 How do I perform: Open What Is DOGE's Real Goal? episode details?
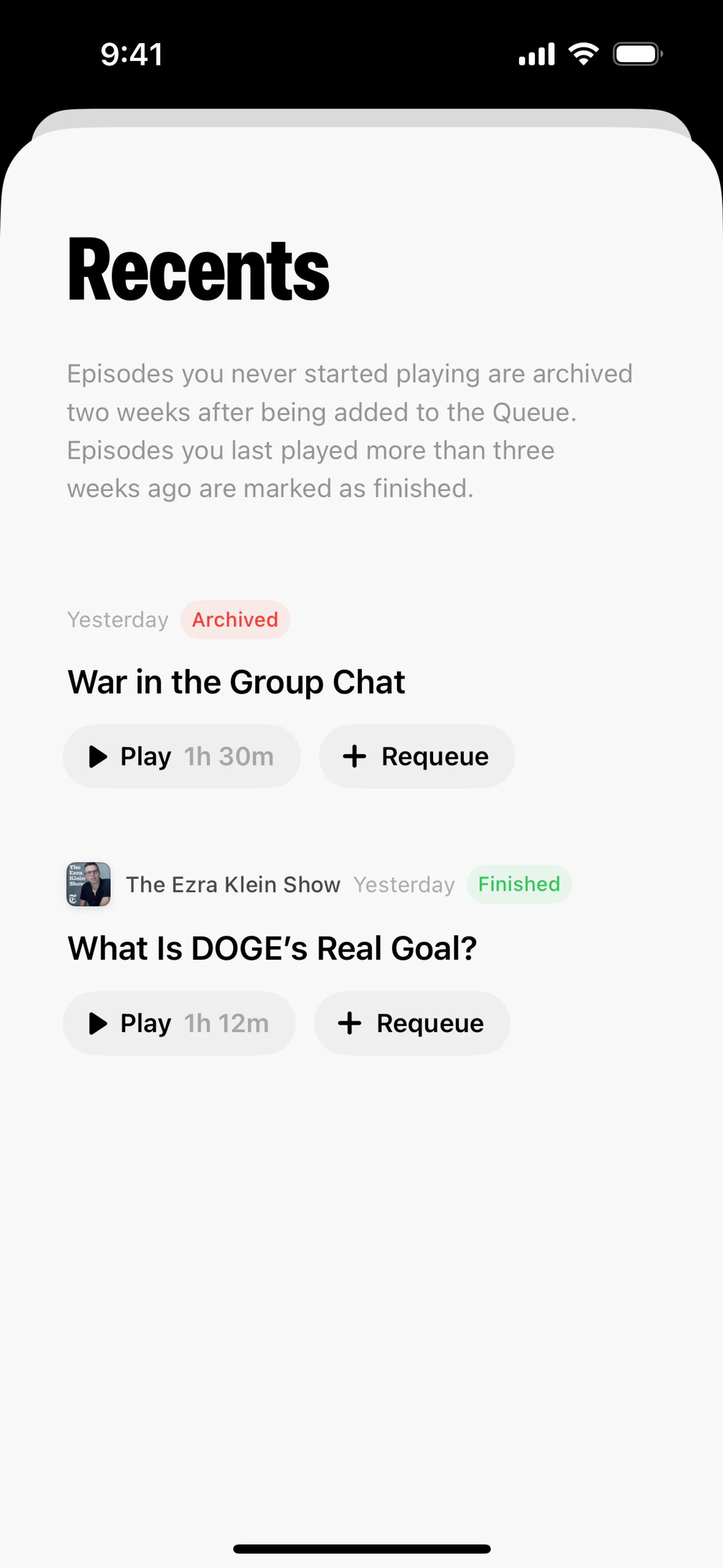(272, 948)
